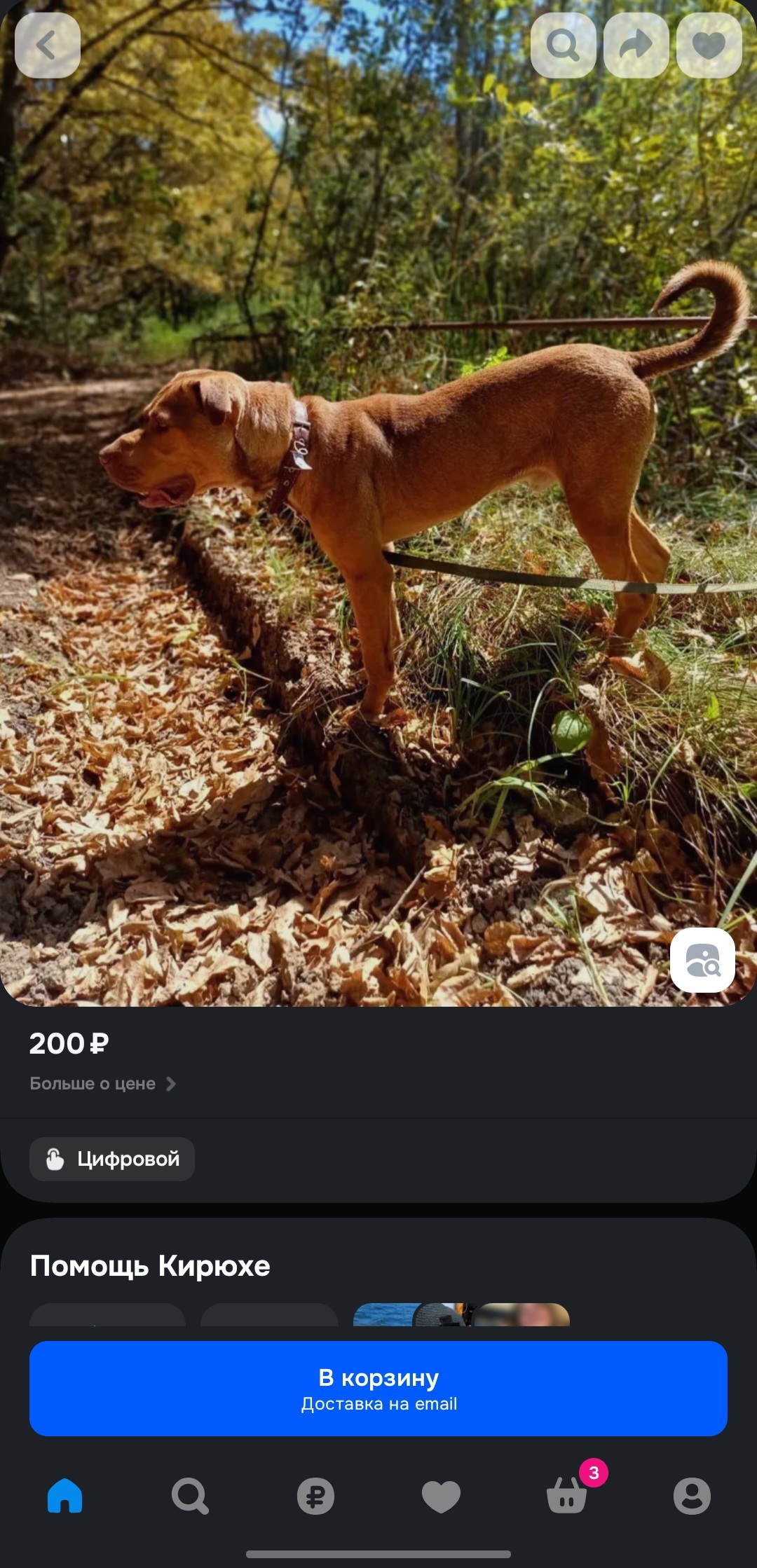Add product to favorites with heart icon
This screenshot has width=757, height=1568.
coord(709,46)
